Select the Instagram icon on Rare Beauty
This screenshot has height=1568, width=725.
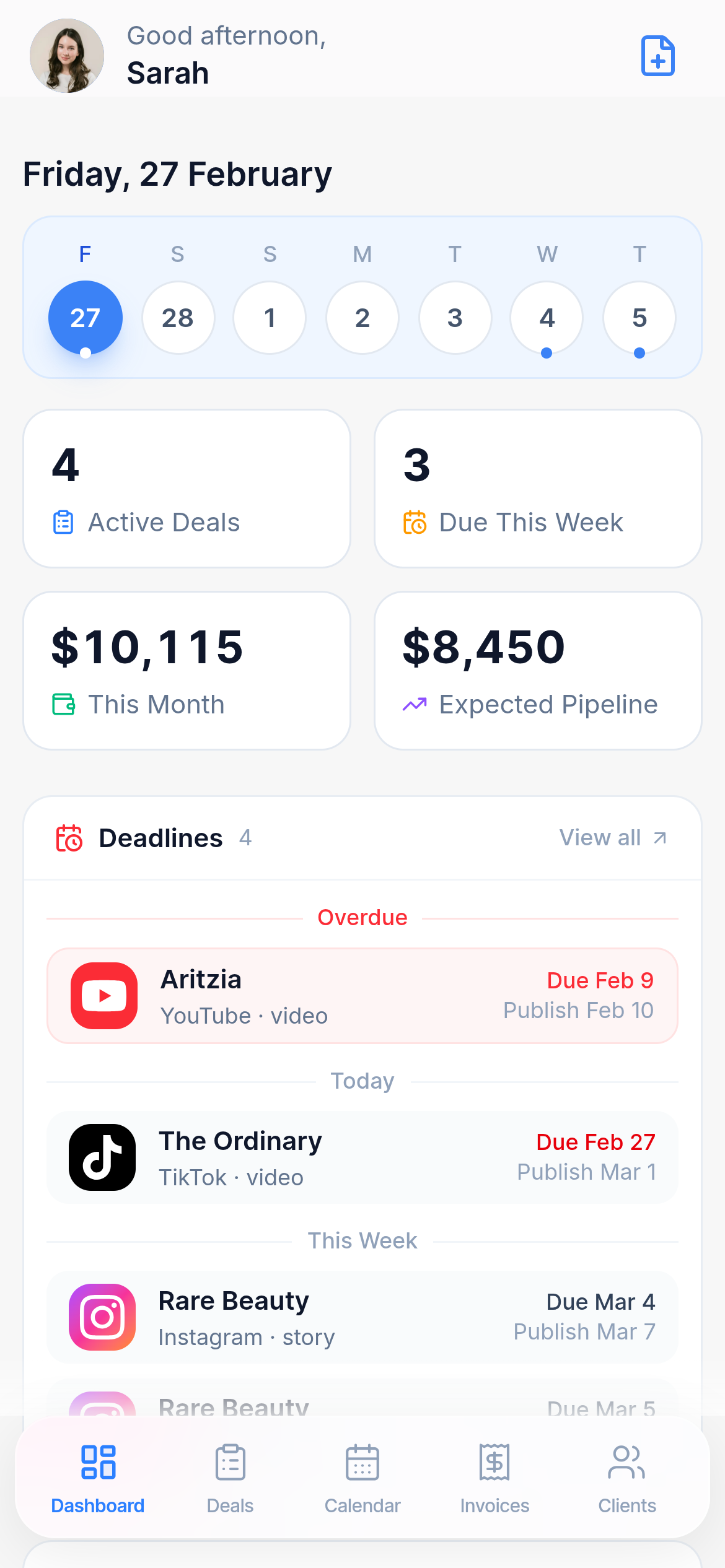(102, 1318)
